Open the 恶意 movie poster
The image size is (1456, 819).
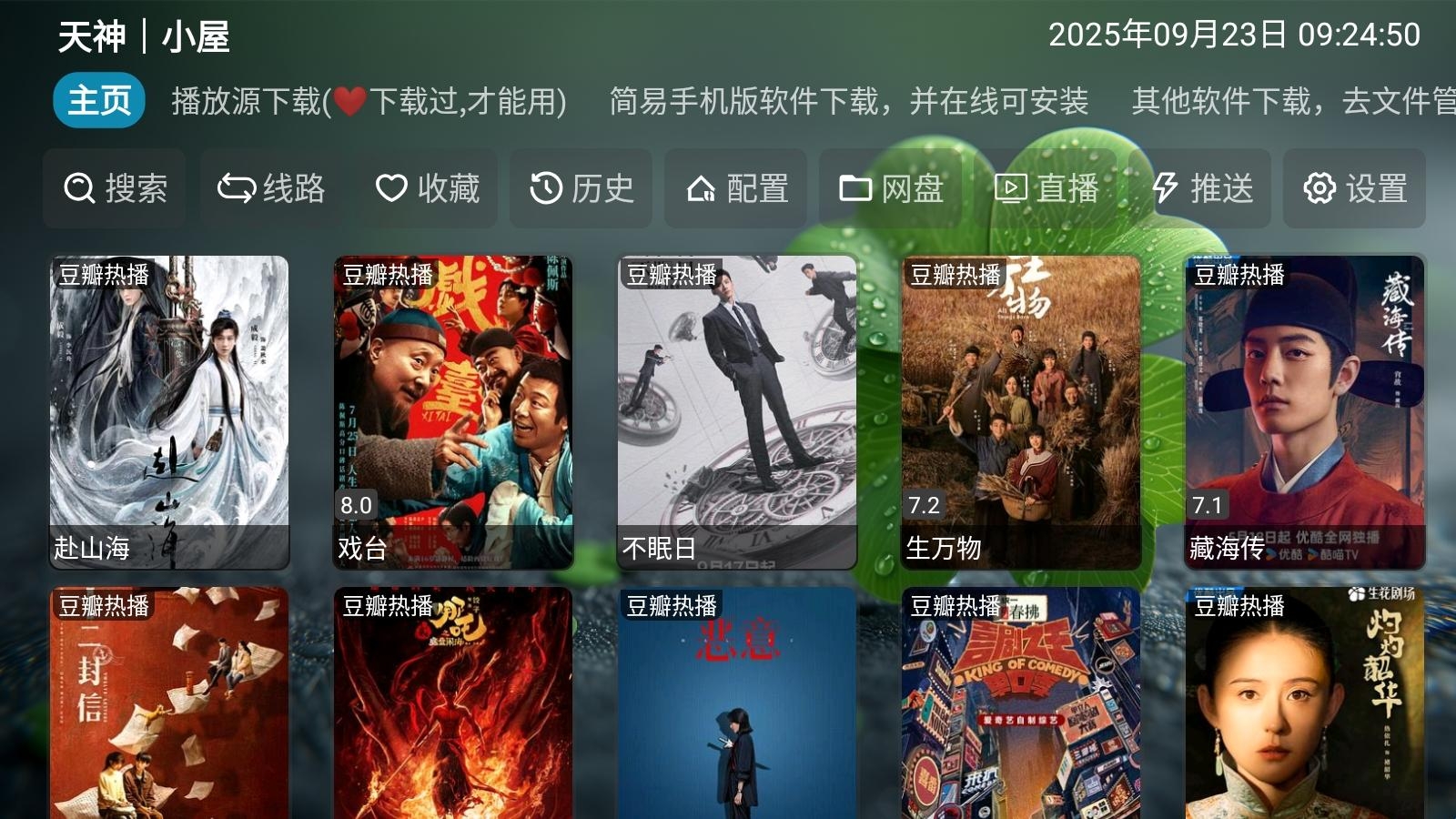point(737,703)
